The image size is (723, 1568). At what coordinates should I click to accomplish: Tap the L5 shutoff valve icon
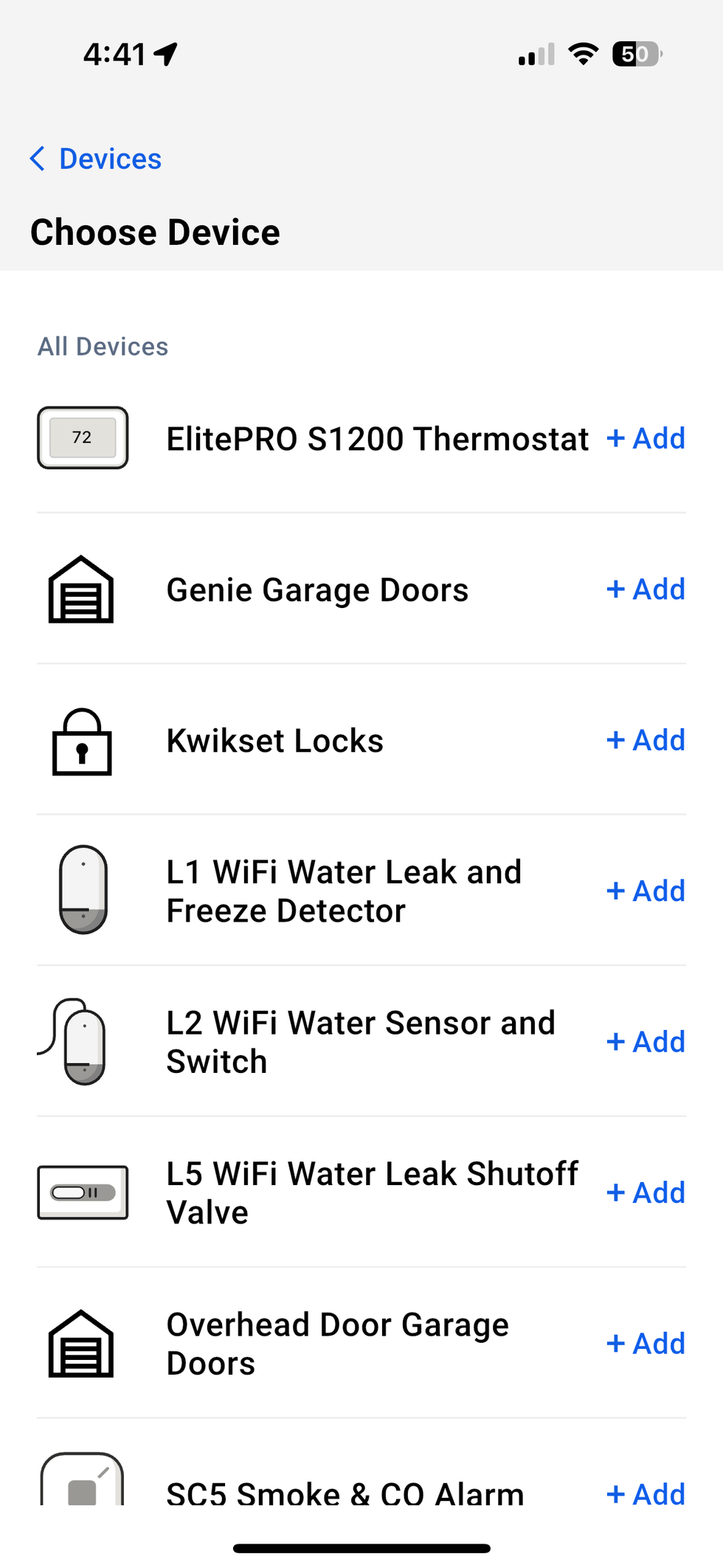(x=83, y=1192)
